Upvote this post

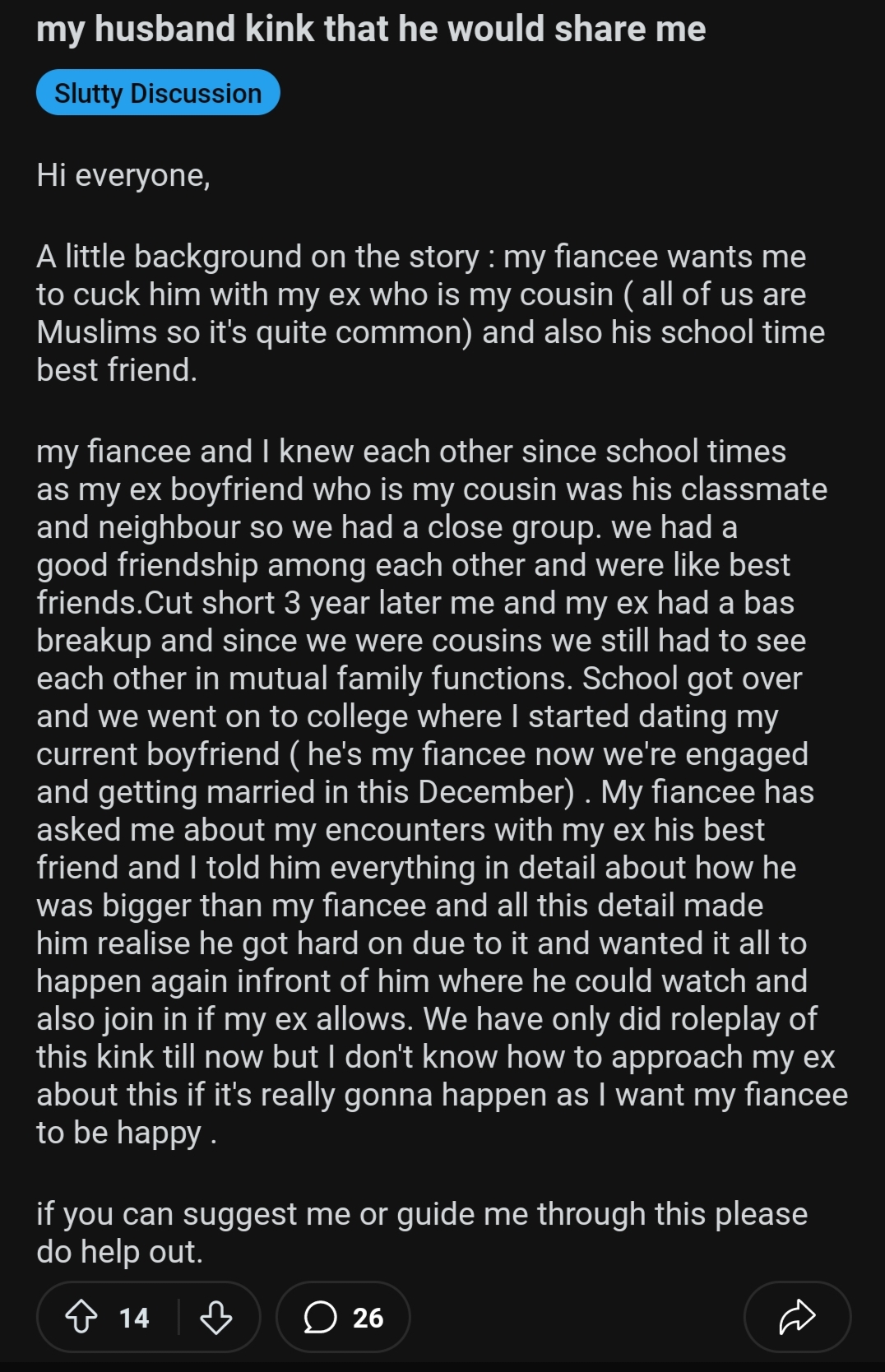tap(81, 1317)
